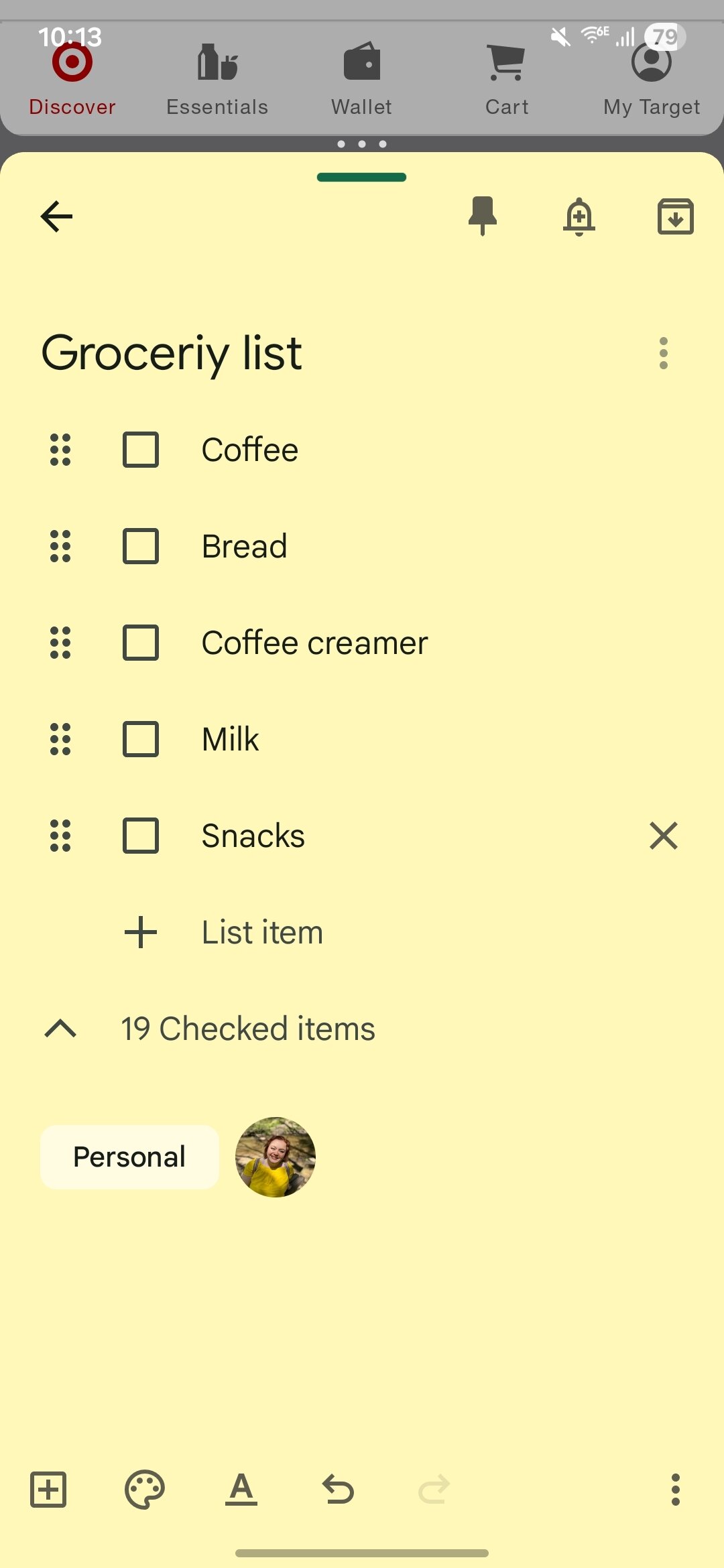The height and width of the screenshot is (1568, 724).
Task: Open the background color palette
Action: (x=144, y=1490)
